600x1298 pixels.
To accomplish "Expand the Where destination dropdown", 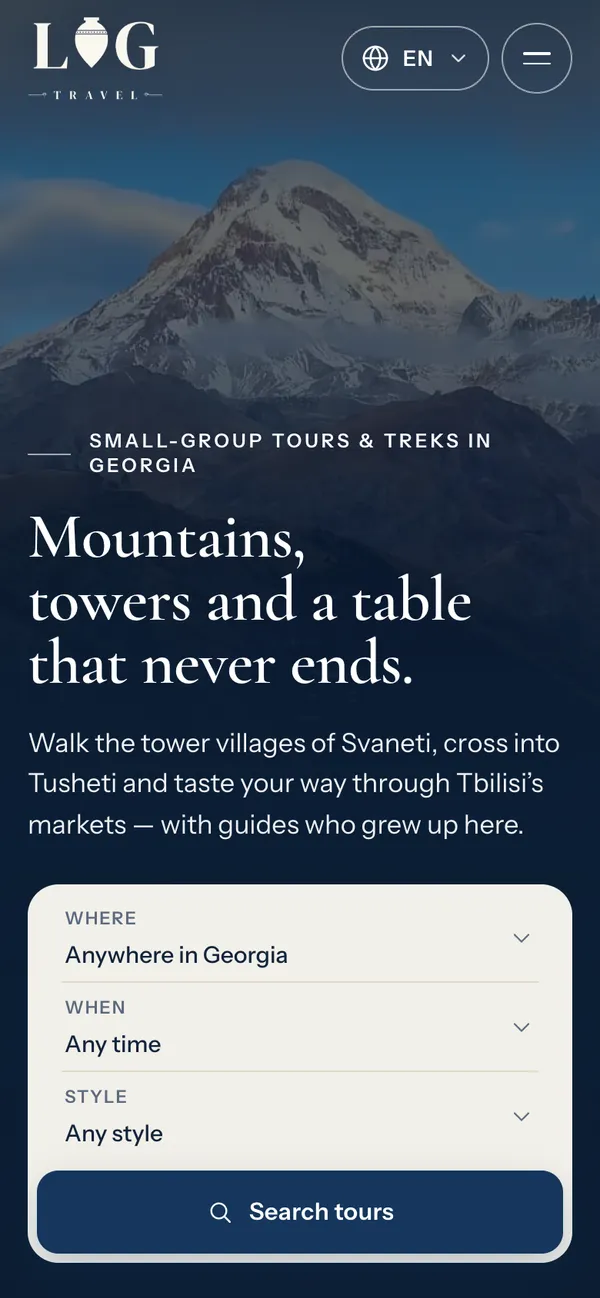I will [300, 938].
